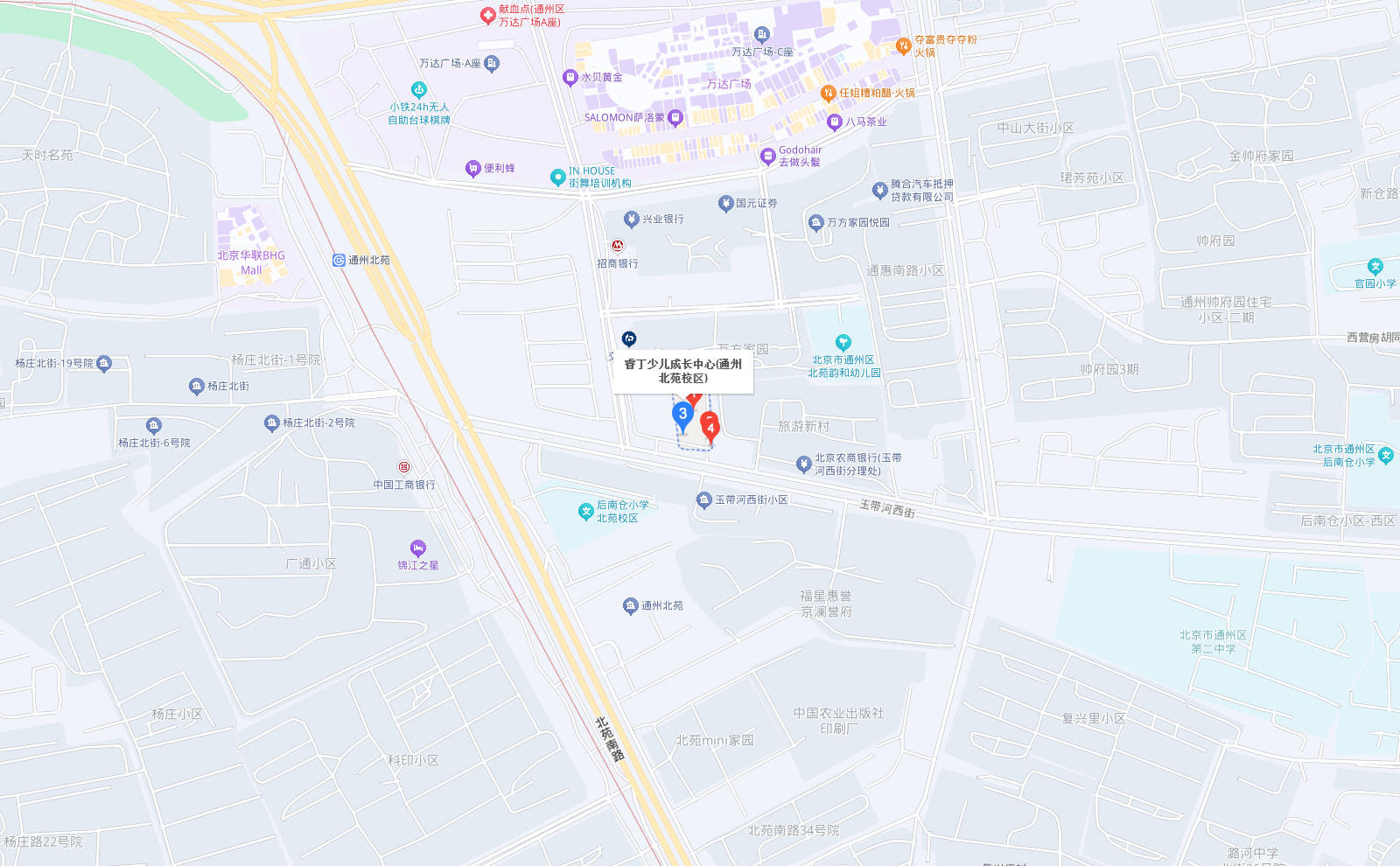
Task: Open the 玉带河西街小区 marker
Action: [703, 499]
